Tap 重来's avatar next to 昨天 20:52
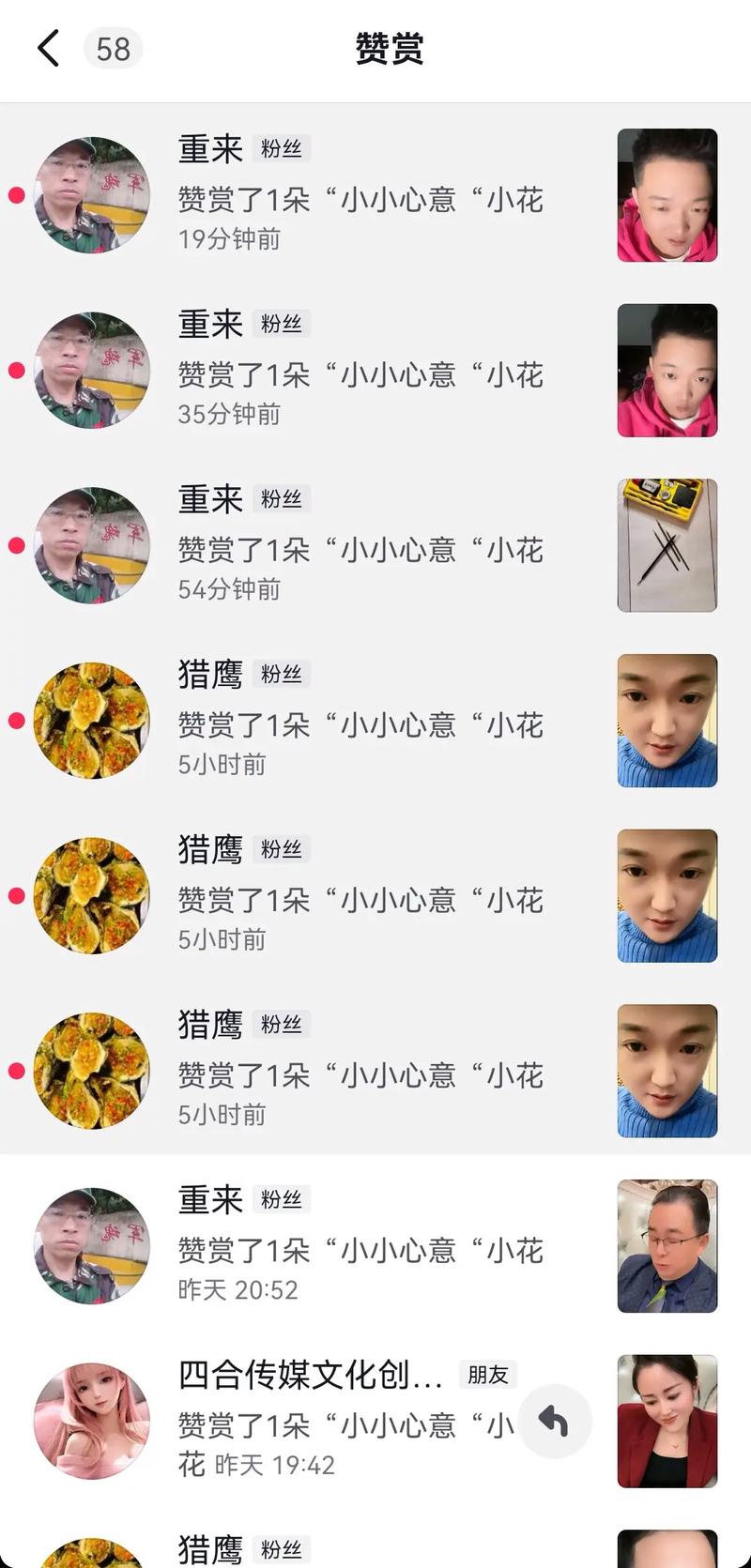 pos(91,1246)
